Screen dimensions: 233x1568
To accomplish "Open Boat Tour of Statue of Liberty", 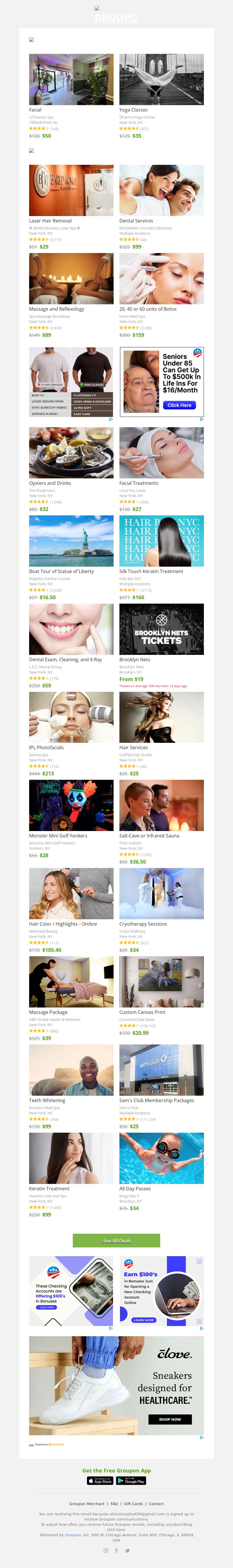I will click(x=70, y=540).
